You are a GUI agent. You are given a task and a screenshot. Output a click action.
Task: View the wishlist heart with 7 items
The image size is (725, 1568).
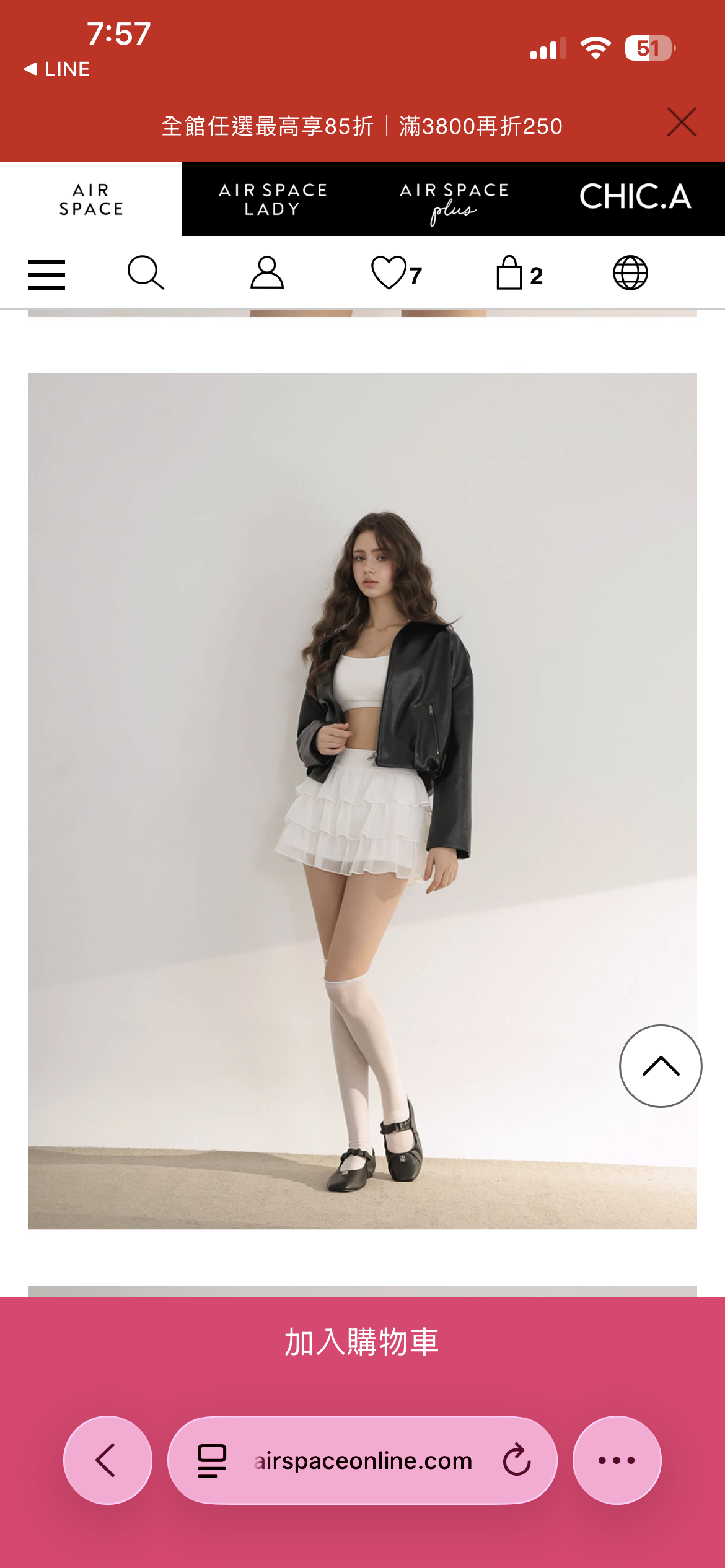(396, 273)
